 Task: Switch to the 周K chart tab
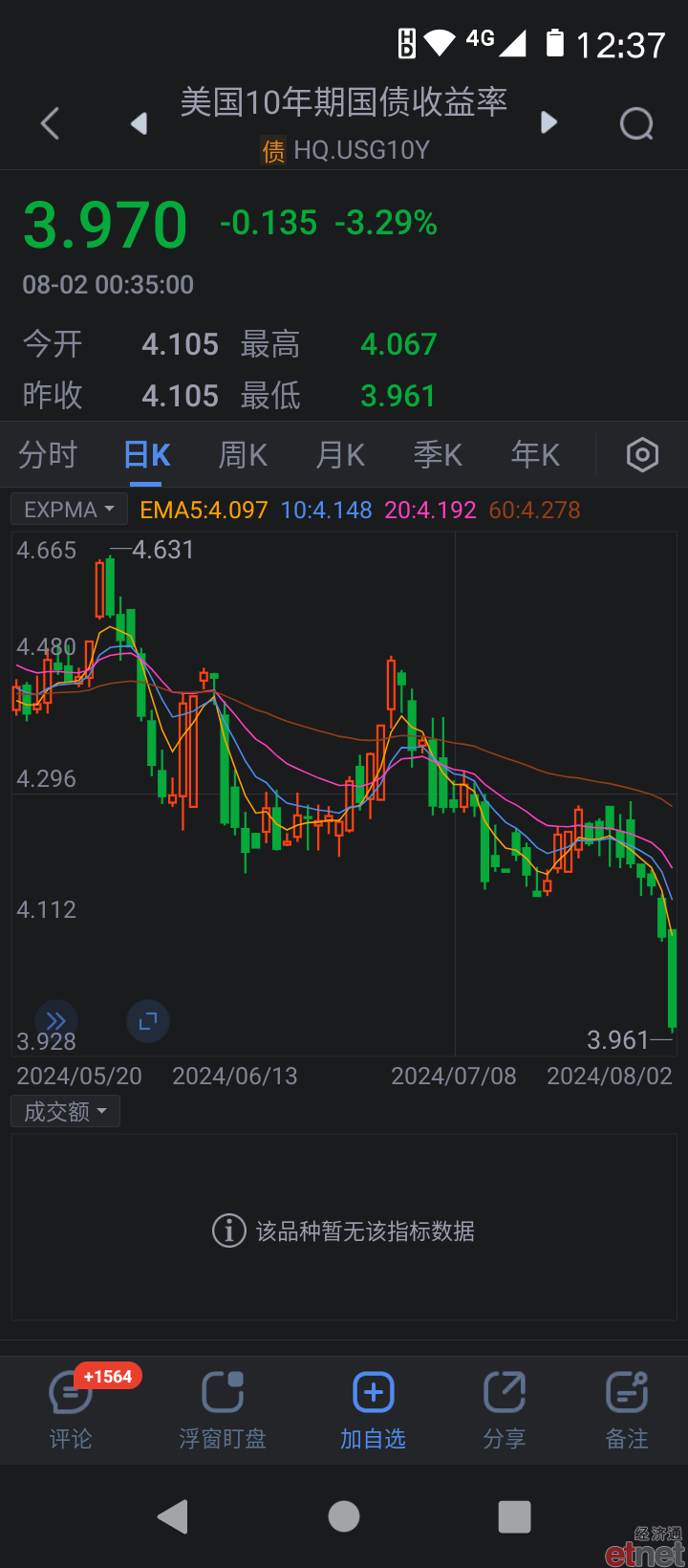243,455
